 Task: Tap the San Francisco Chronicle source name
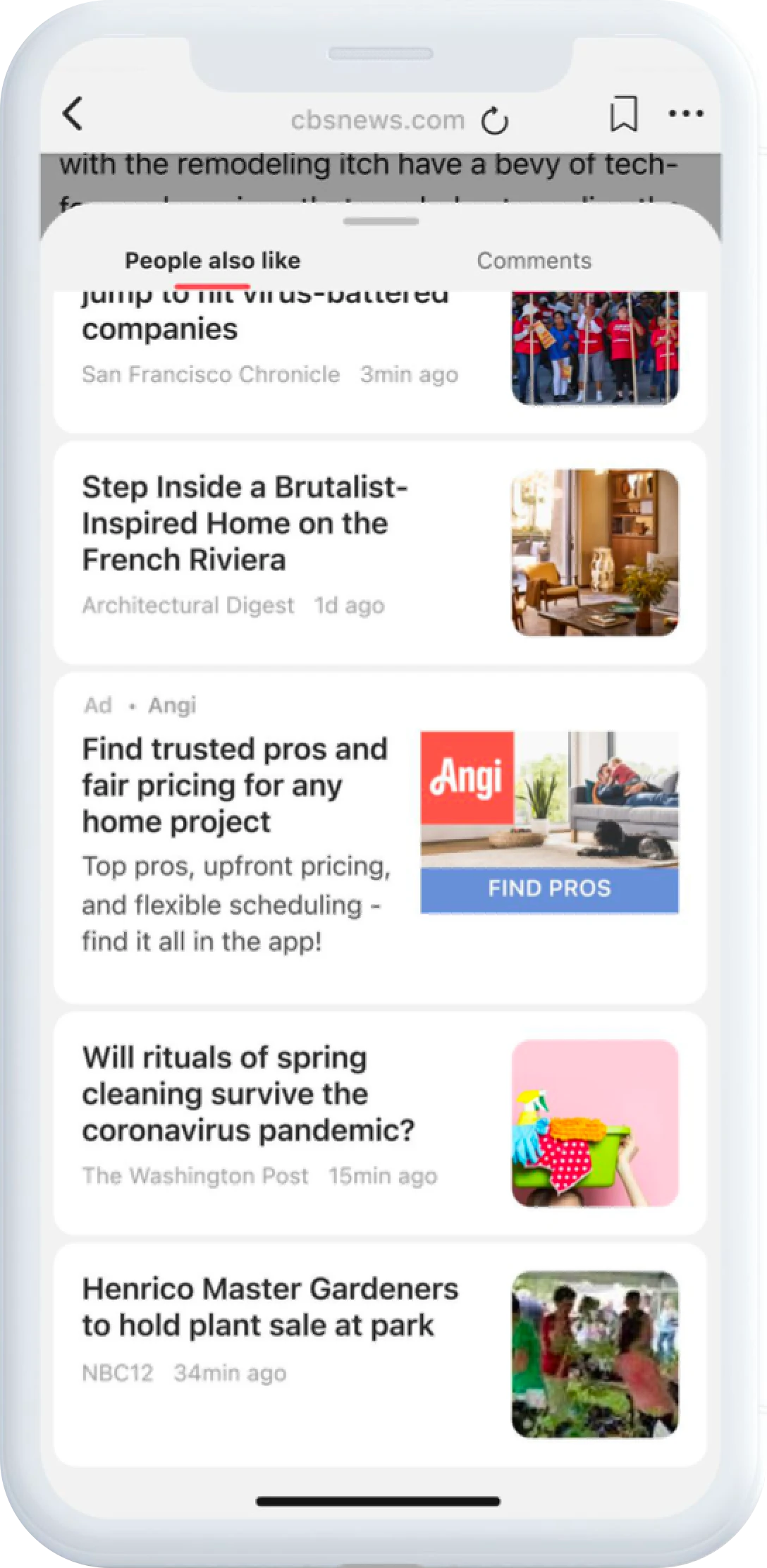coord(210,374)
